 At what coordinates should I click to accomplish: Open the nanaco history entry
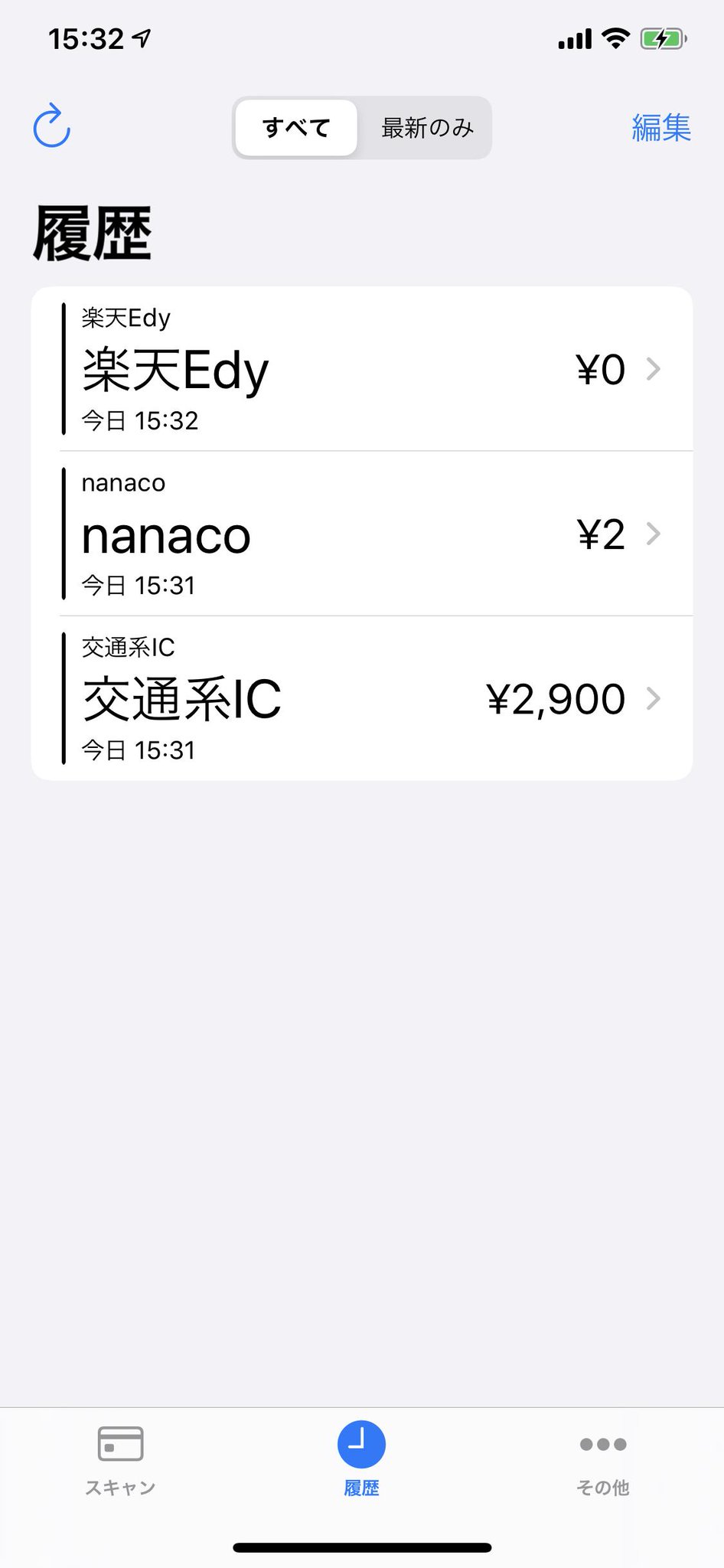pyautogui.click(x=362, y=534)
